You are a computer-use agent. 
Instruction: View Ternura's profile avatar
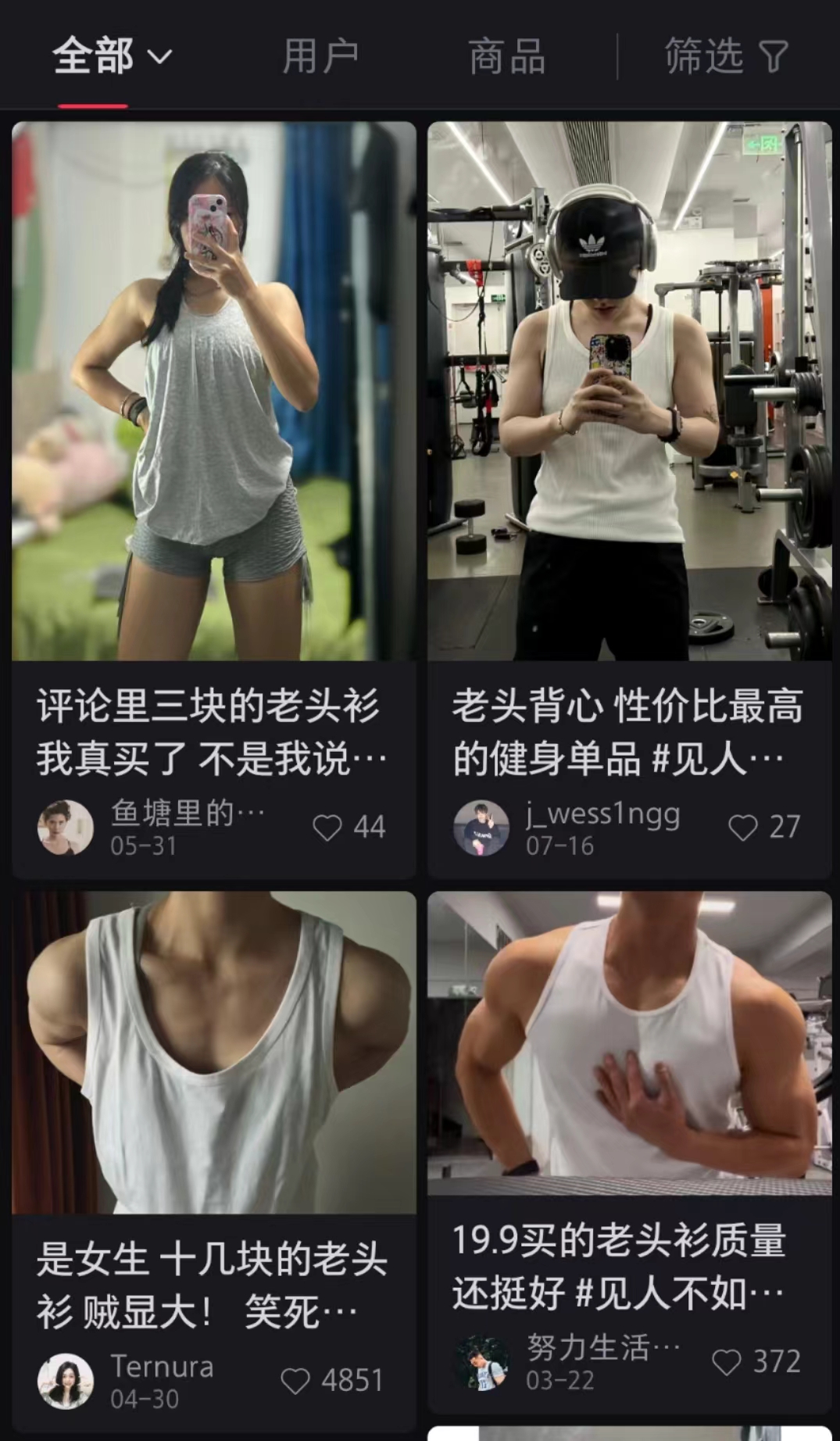pos(66,1381)
